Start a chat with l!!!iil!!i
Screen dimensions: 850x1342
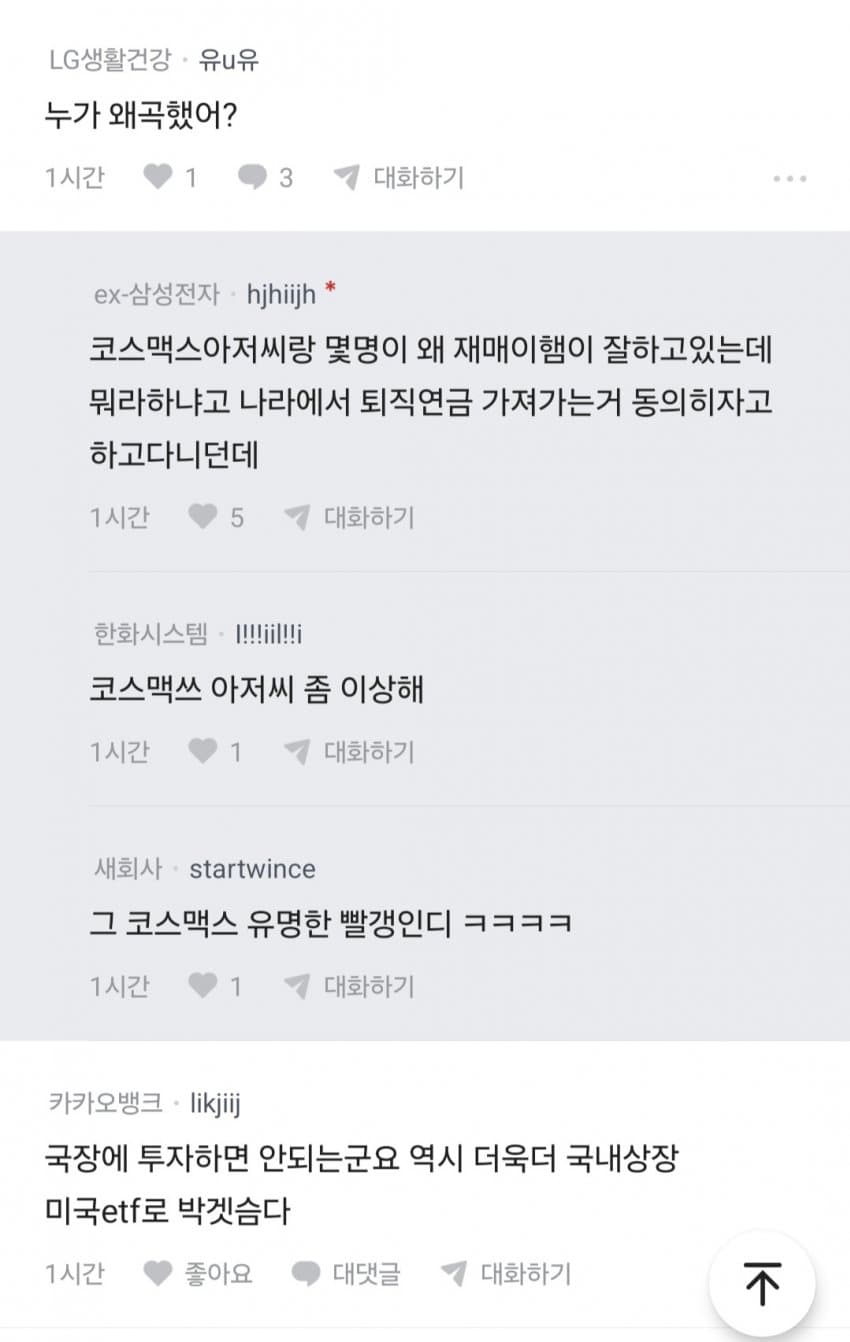click(349, 752)
